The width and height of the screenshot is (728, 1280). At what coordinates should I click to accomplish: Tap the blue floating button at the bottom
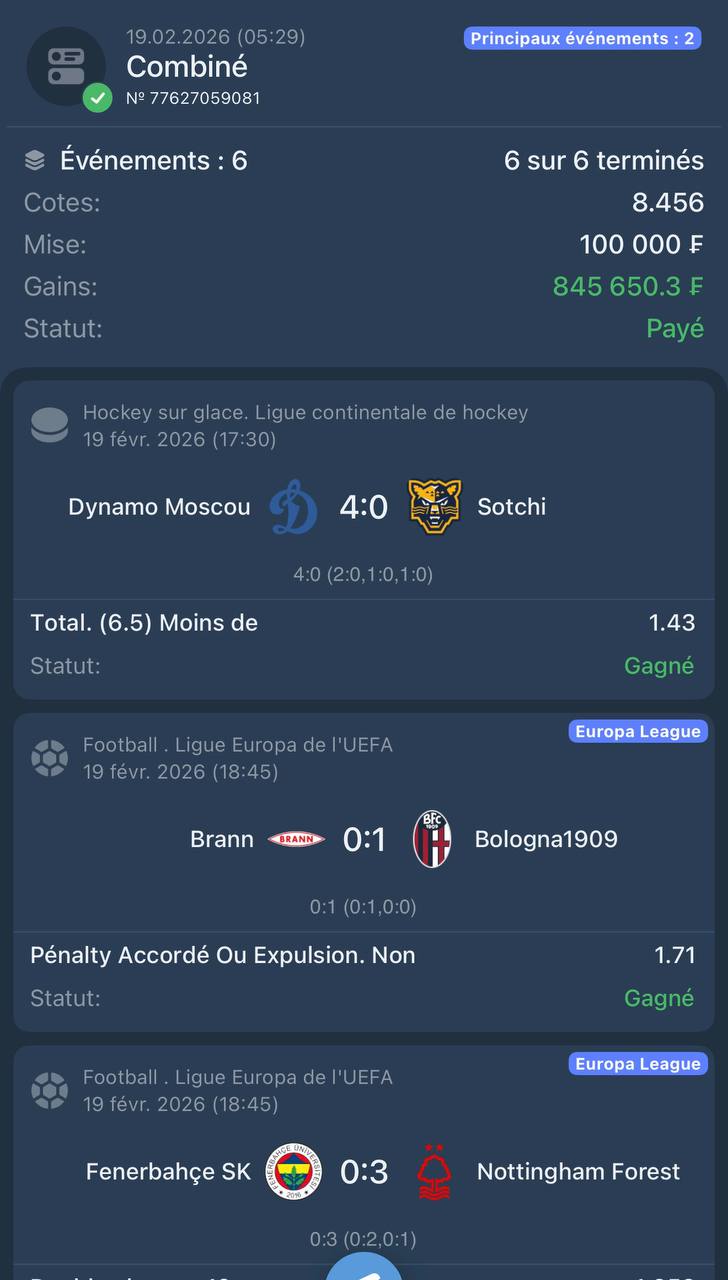pyautogui.click(x=364, y=1268)
